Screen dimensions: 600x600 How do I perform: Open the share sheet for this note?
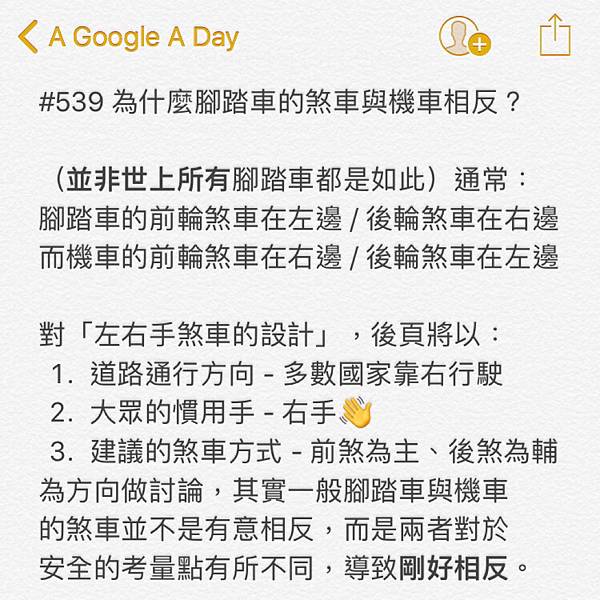(554, 37)
